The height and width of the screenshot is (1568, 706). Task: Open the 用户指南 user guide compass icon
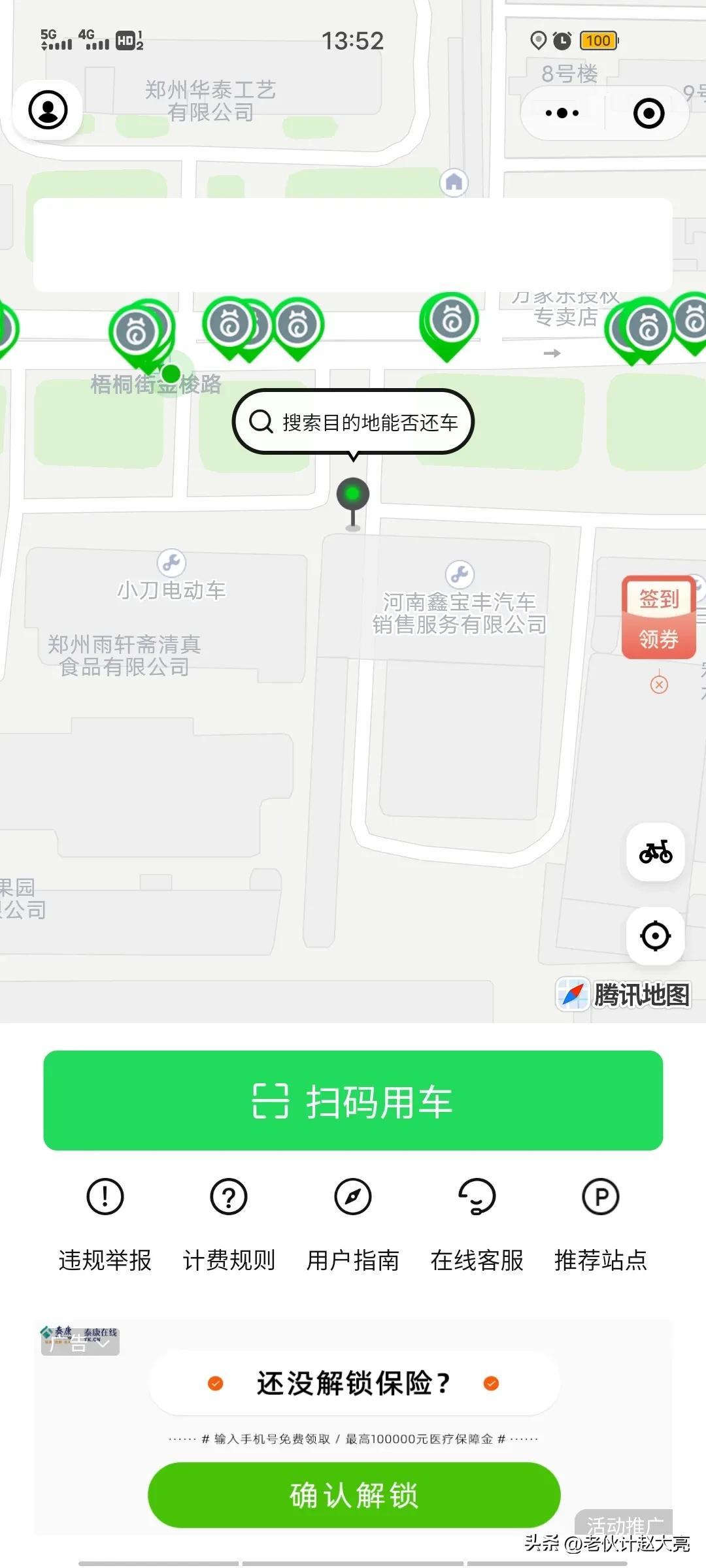coord(352,1197)
